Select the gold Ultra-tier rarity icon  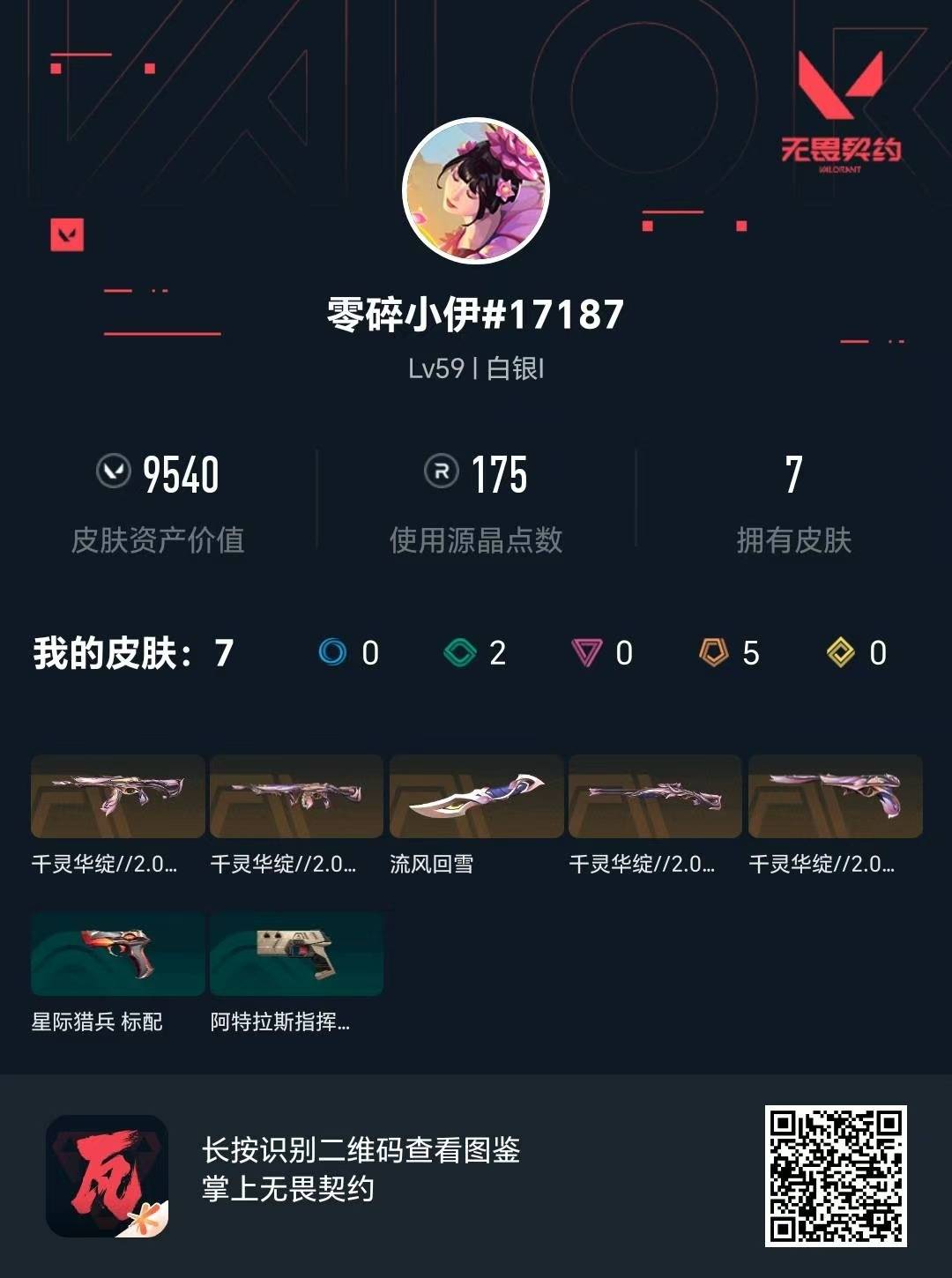841,653
